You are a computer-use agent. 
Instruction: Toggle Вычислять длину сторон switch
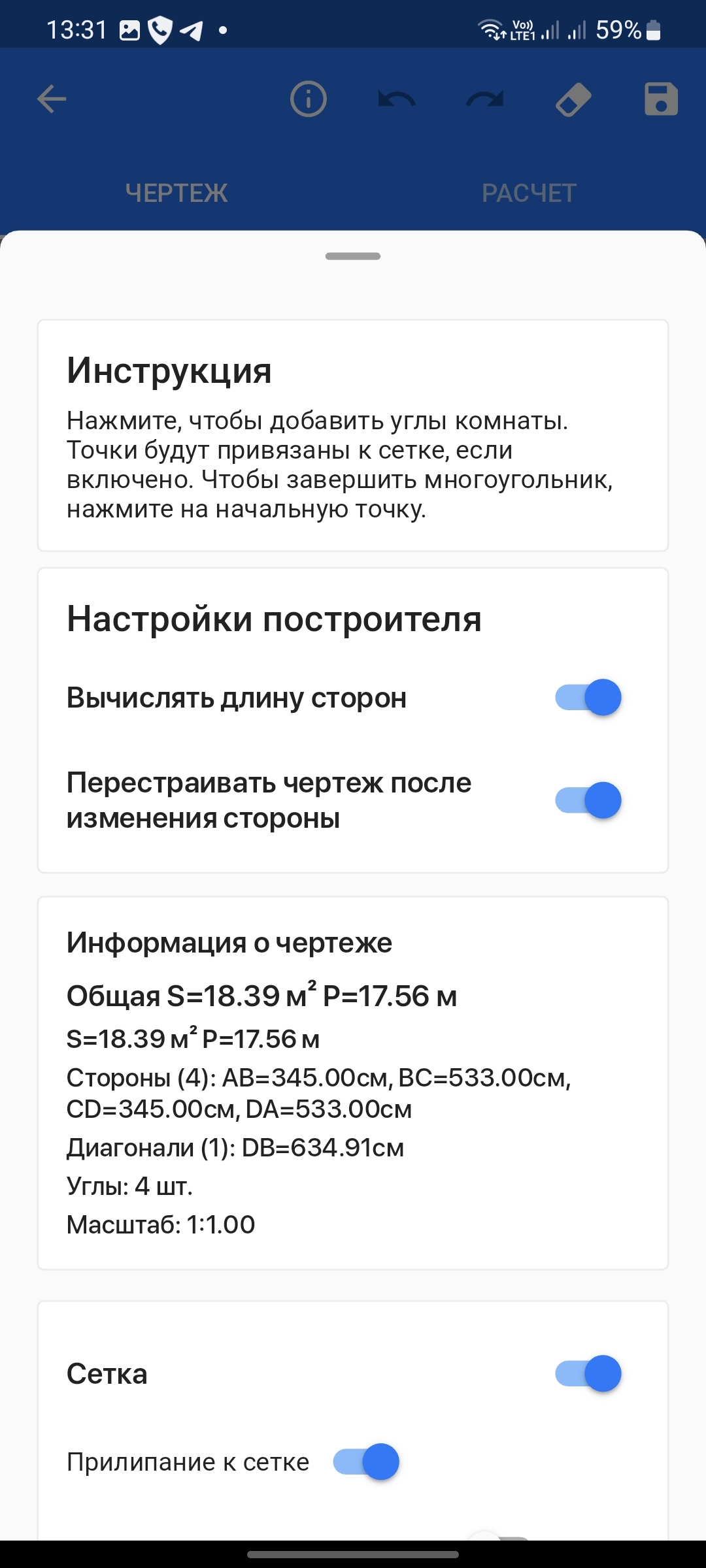[x=588, y=697]
